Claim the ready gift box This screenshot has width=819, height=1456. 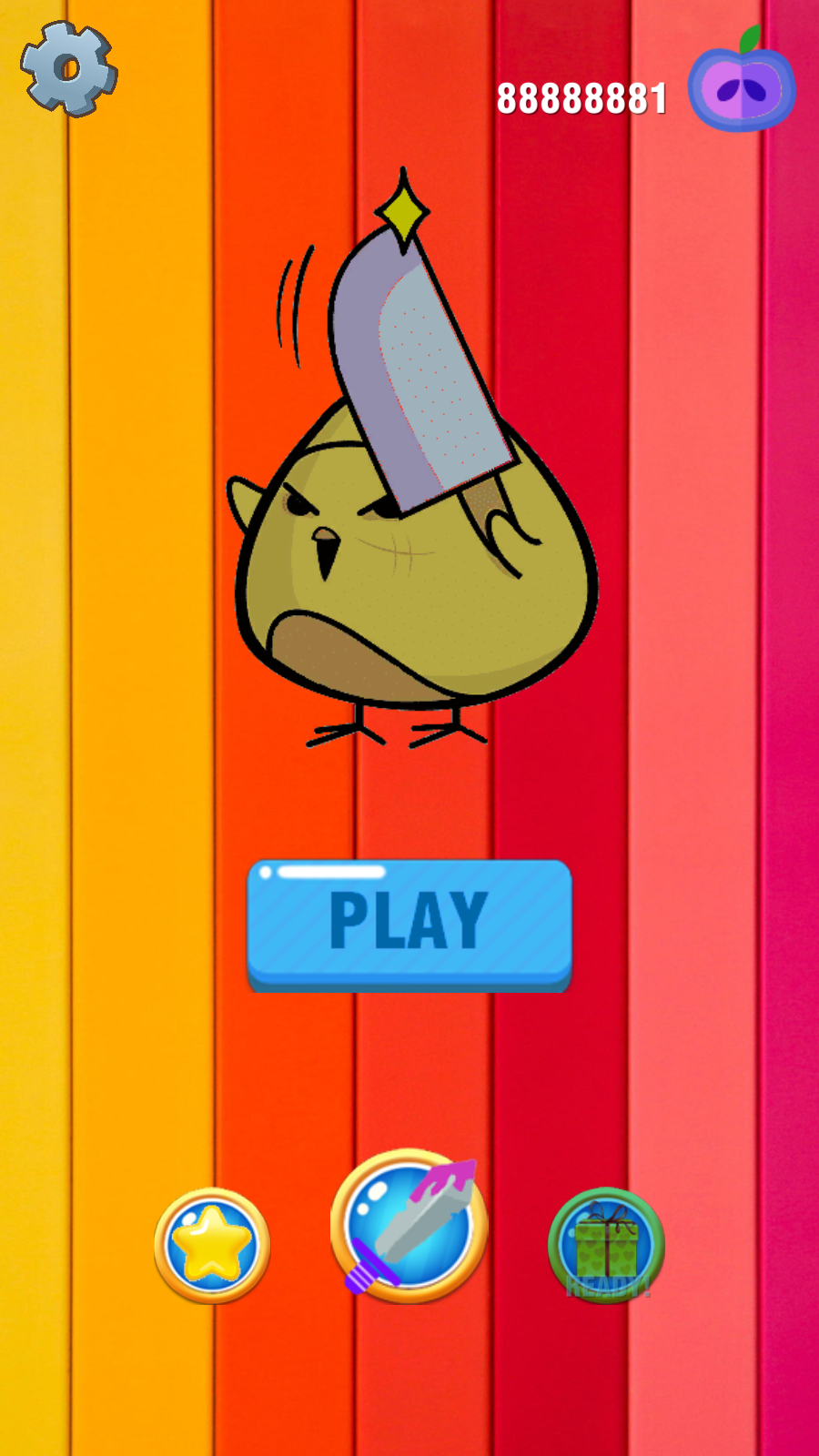[x=606, y=1244]
